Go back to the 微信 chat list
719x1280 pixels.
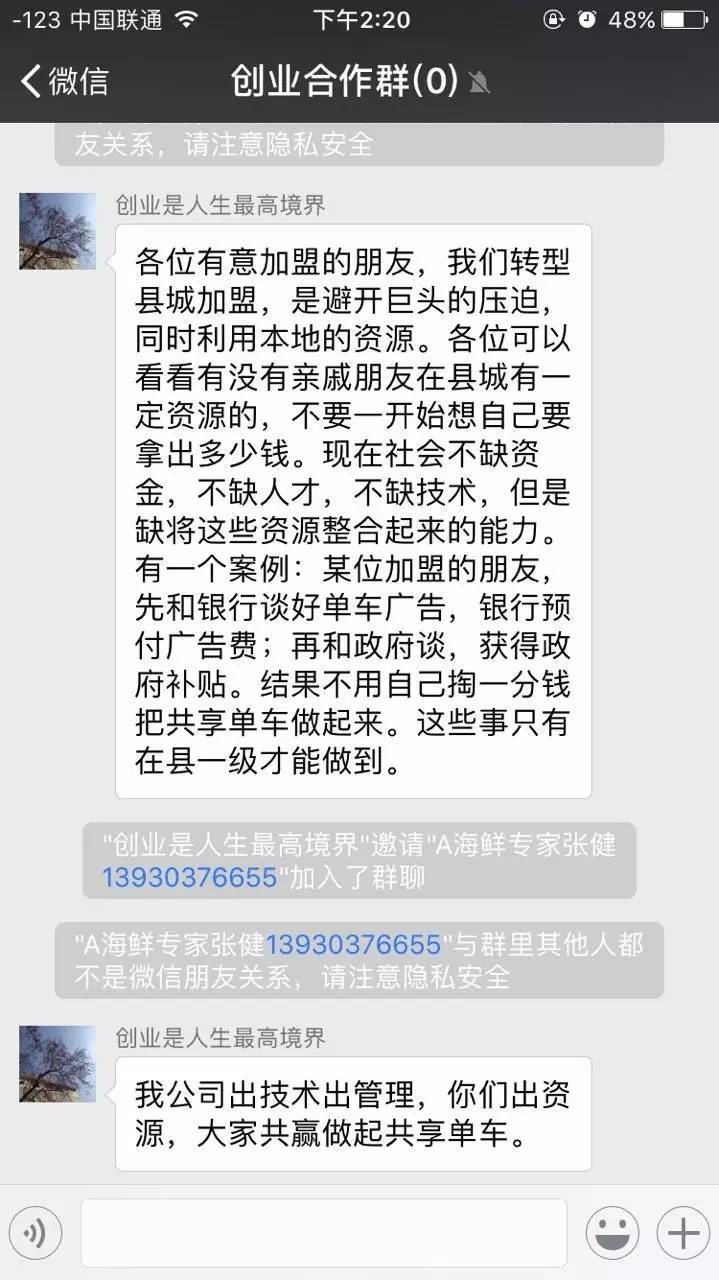64,81
